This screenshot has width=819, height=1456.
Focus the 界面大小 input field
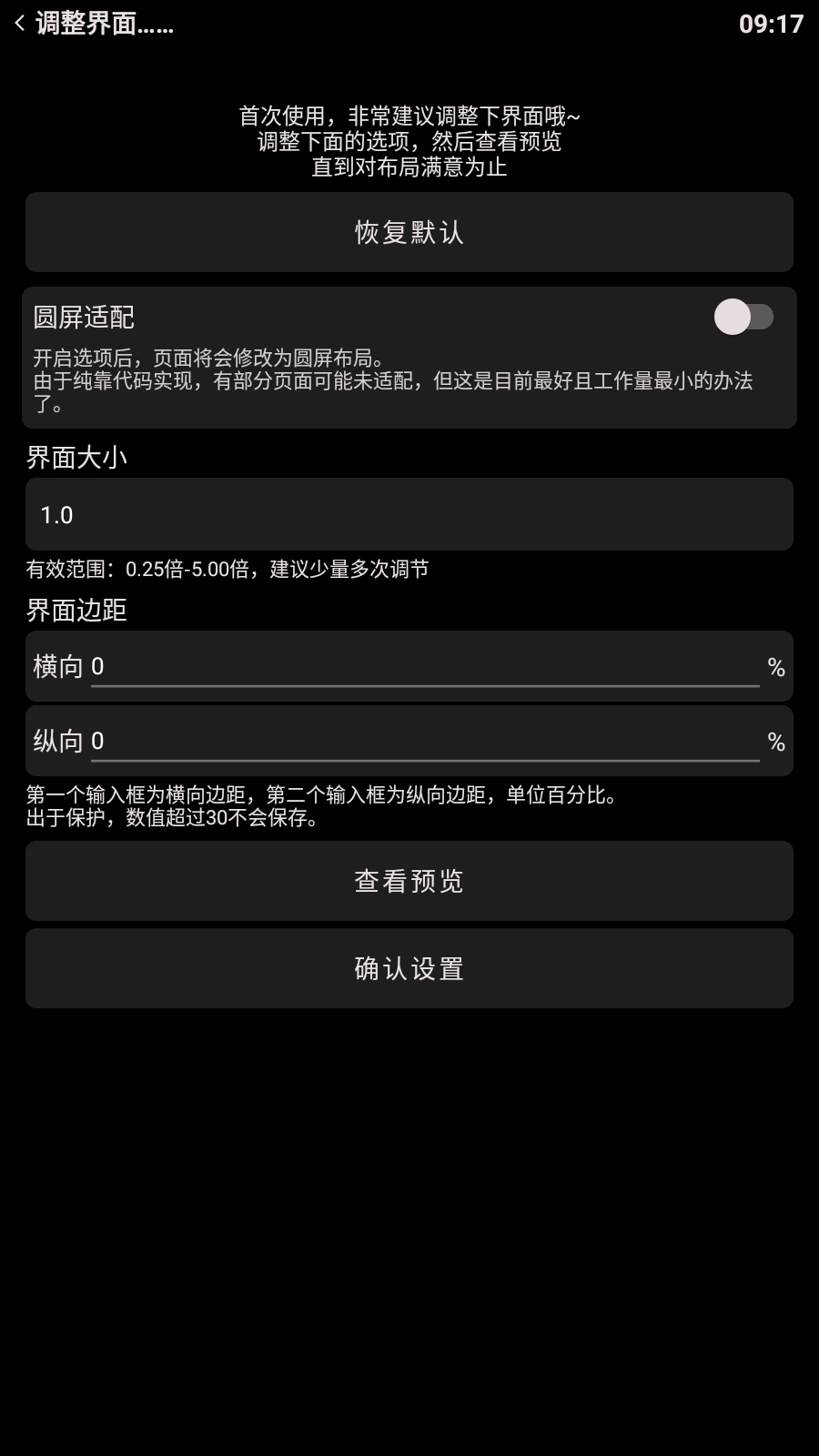pyautogui.click(x=409, y=514)
